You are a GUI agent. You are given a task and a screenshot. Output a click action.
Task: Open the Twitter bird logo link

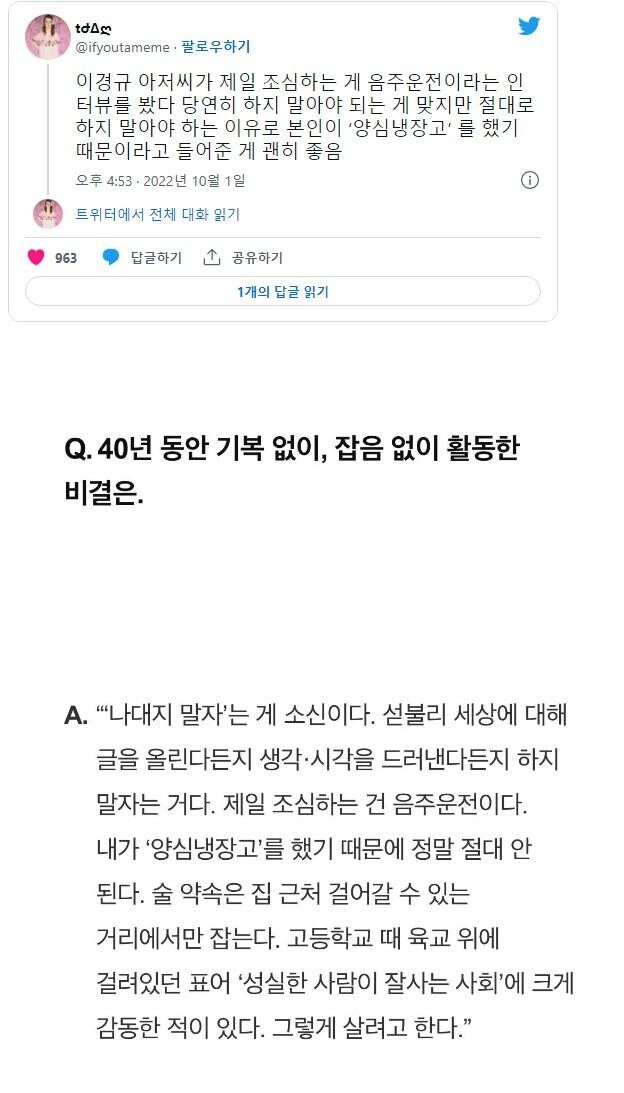point(529,26)
